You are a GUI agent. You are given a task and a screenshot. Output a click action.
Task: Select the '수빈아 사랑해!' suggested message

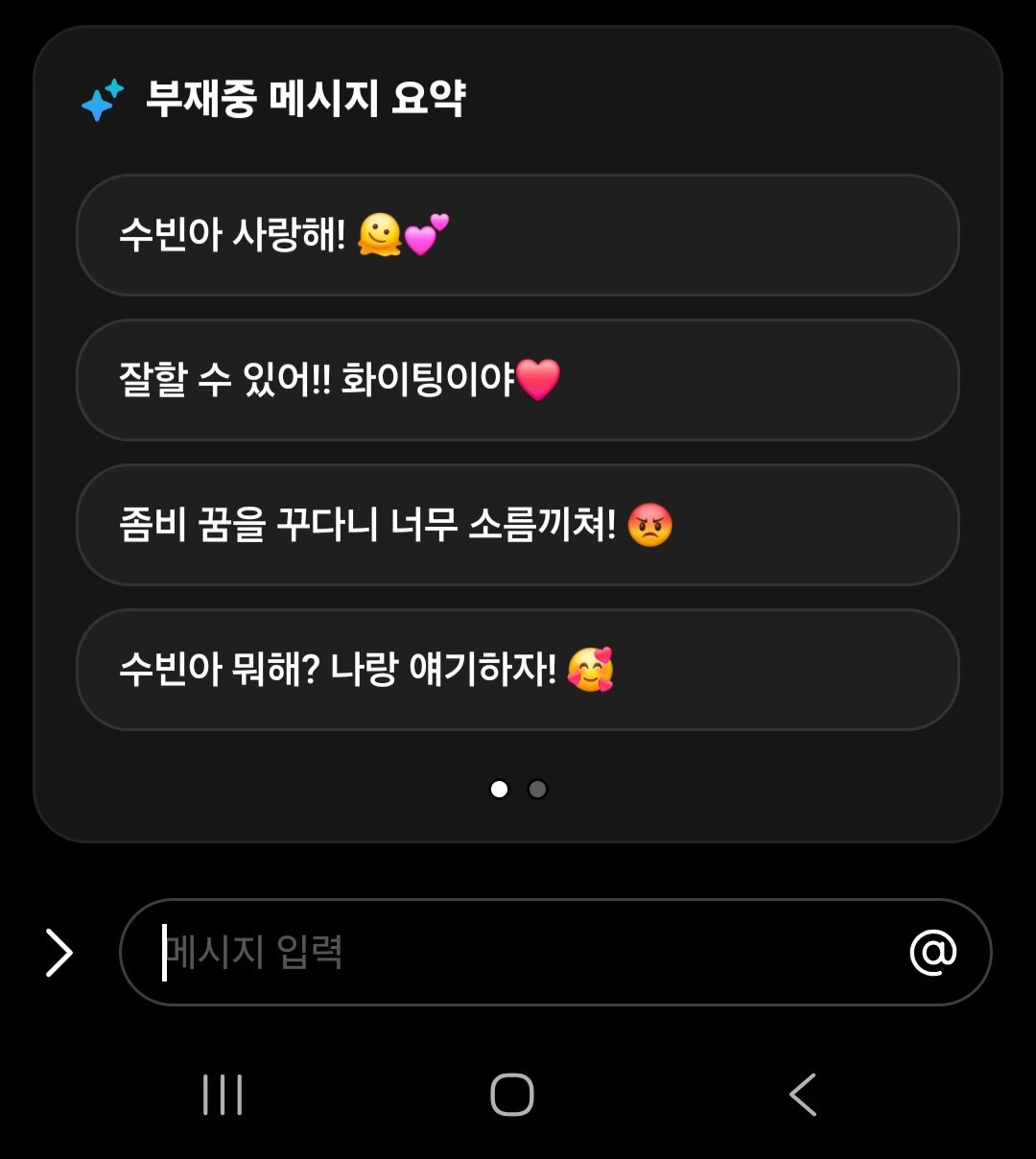point(517,235)
